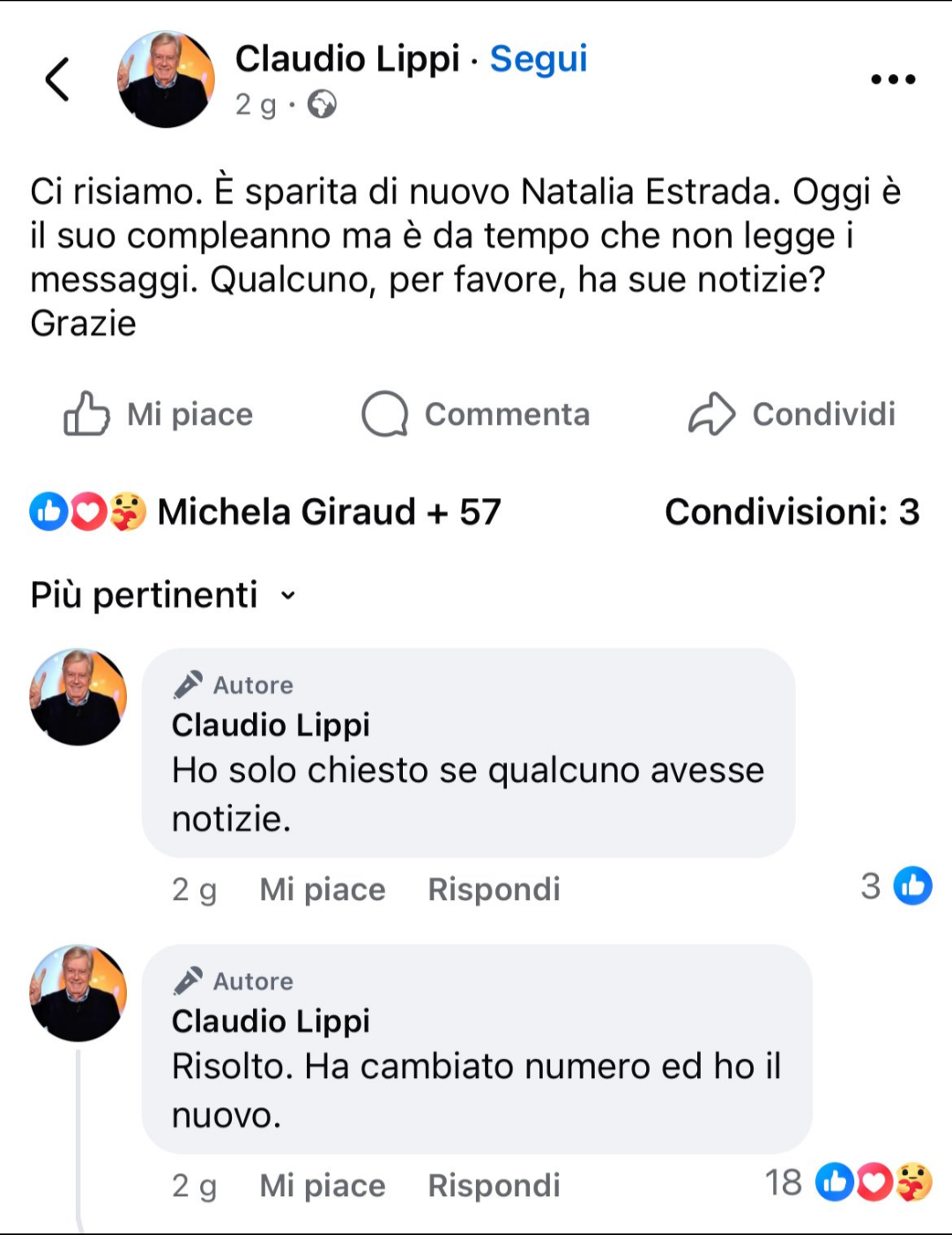Like the comment "Ho solo chiesto se qualcuno"
Viewport: 952px width, 1235px height.
(x=322, y=889)
